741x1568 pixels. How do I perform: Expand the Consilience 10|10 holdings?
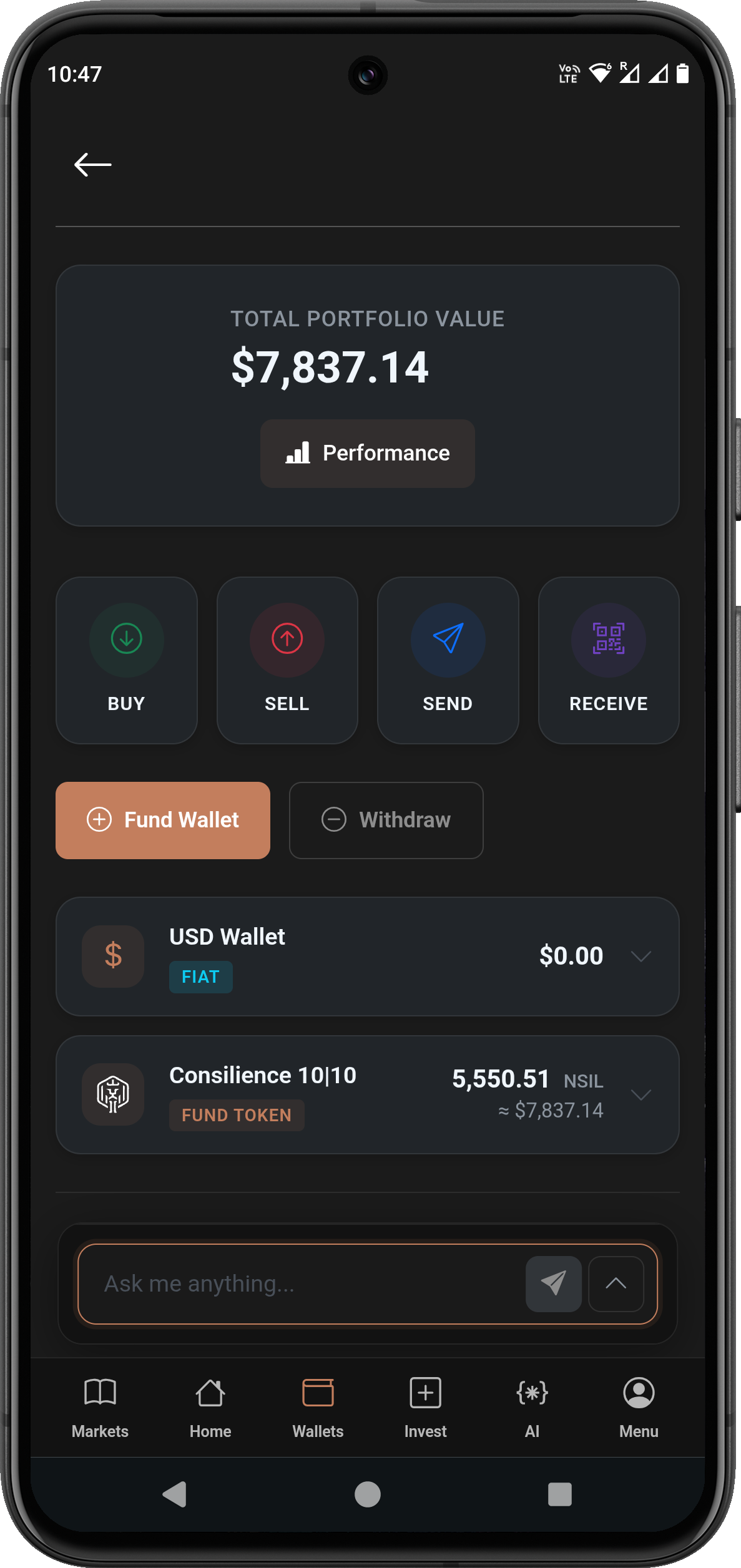click(x=641, y=1094)
